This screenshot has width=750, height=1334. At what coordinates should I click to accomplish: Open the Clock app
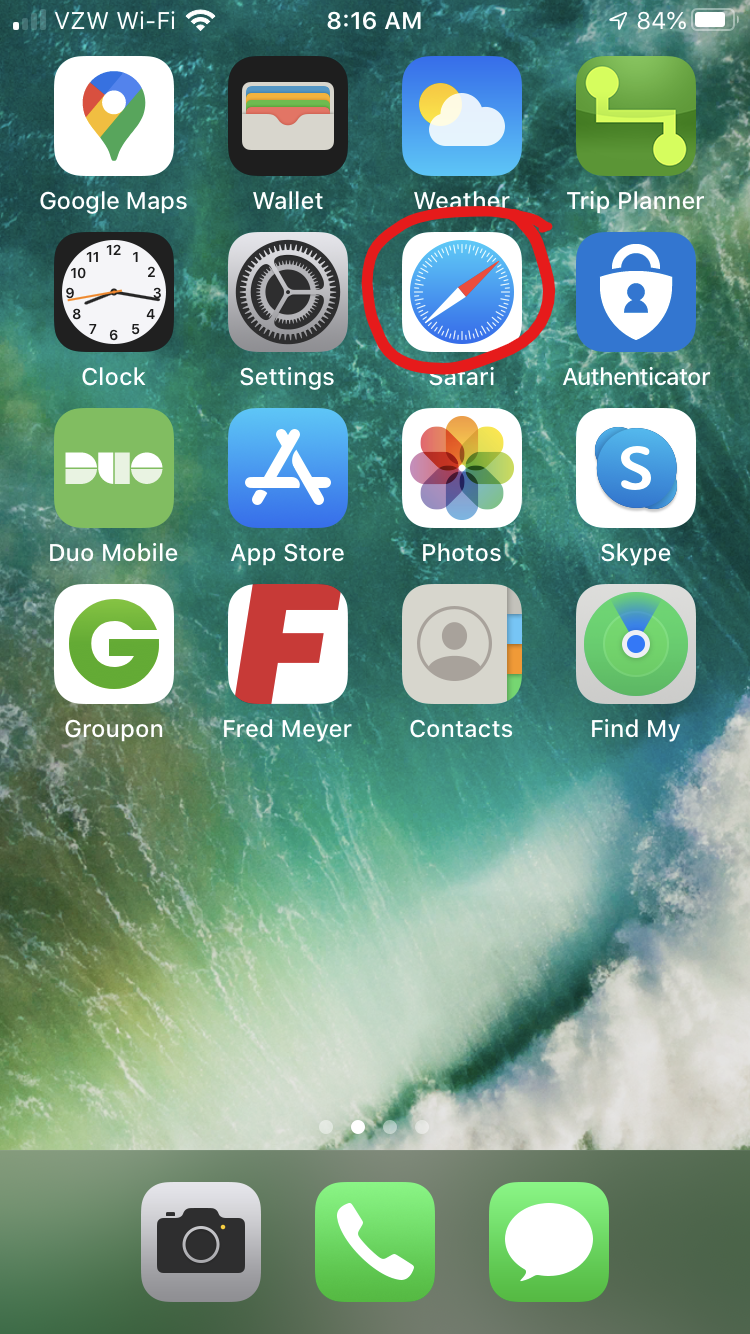click(114, 292)
